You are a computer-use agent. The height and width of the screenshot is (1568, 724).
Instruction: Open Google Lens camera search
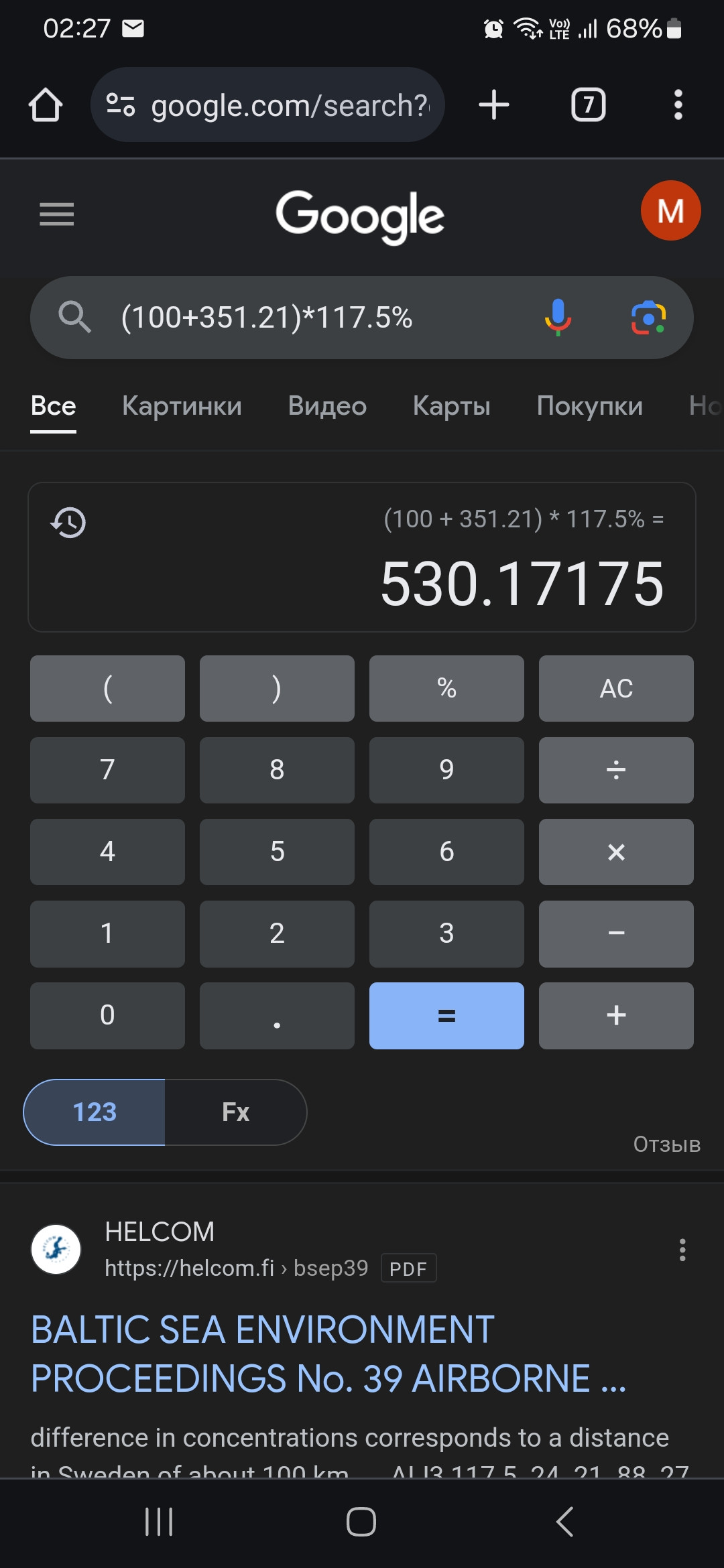[648, 318]
